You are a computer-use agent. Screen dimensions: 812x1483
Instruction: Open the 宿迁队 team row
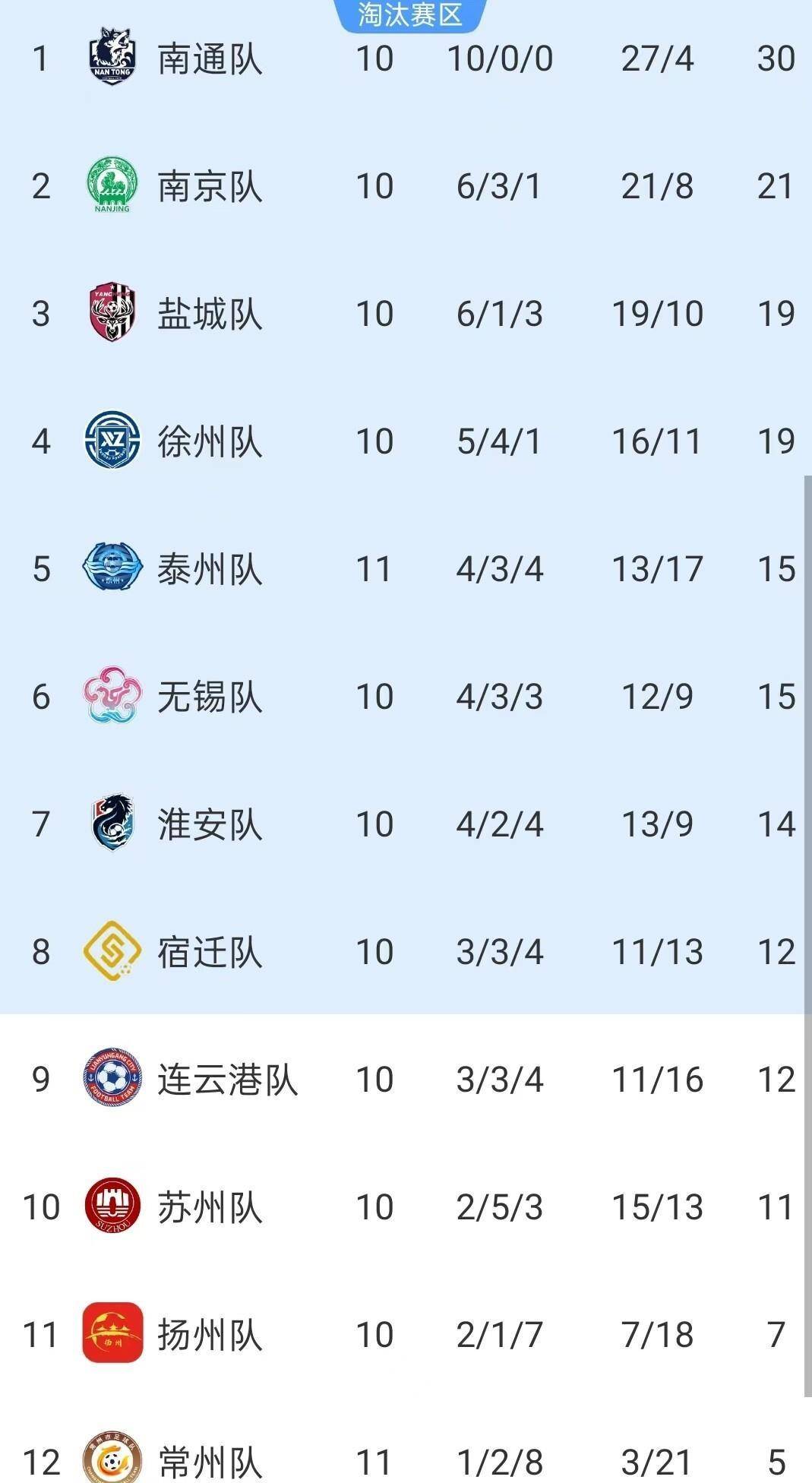click(406, 952)
